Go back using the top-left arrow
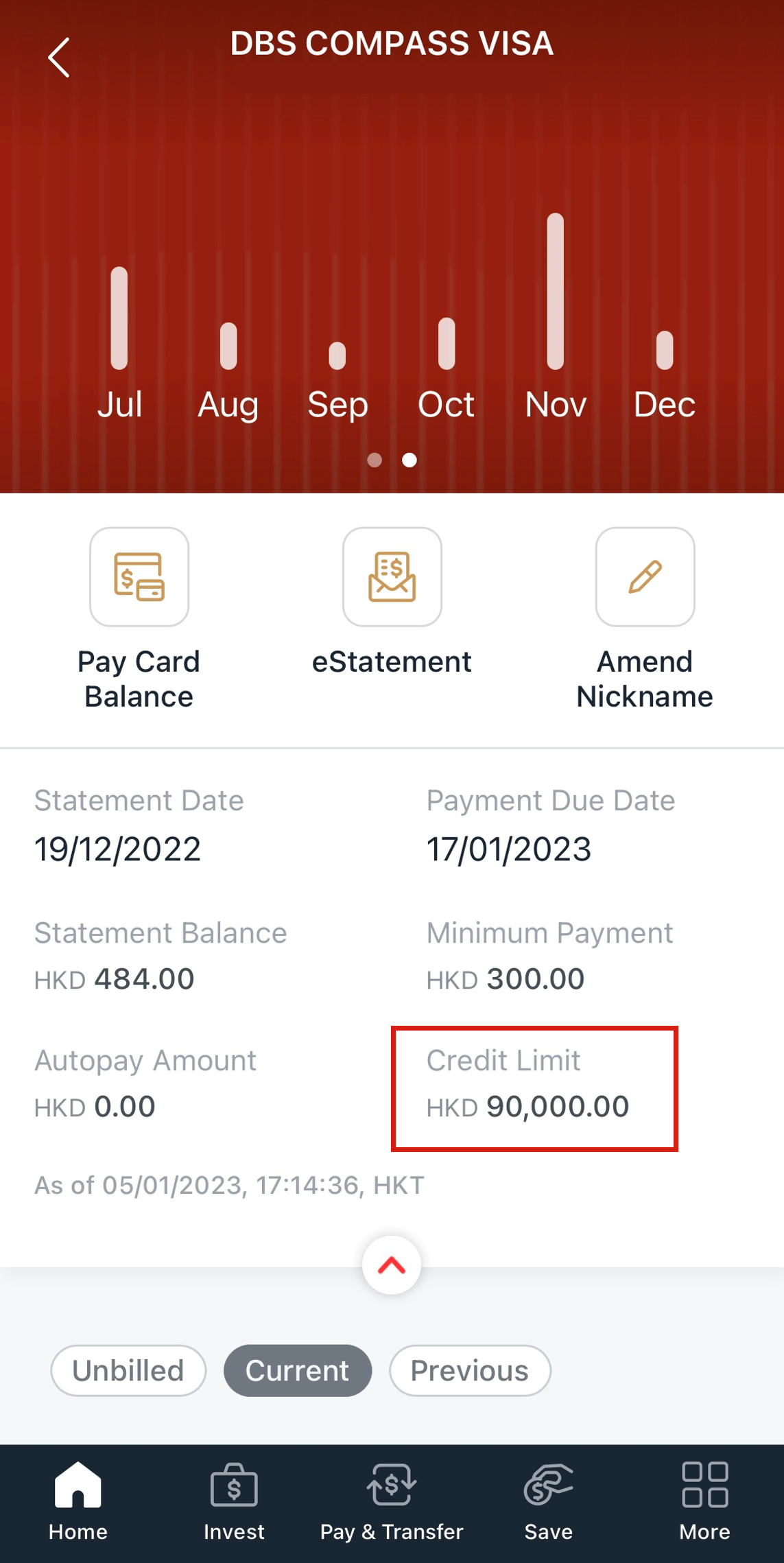This screenshot has height=1563, width=784. pos(59,58)
